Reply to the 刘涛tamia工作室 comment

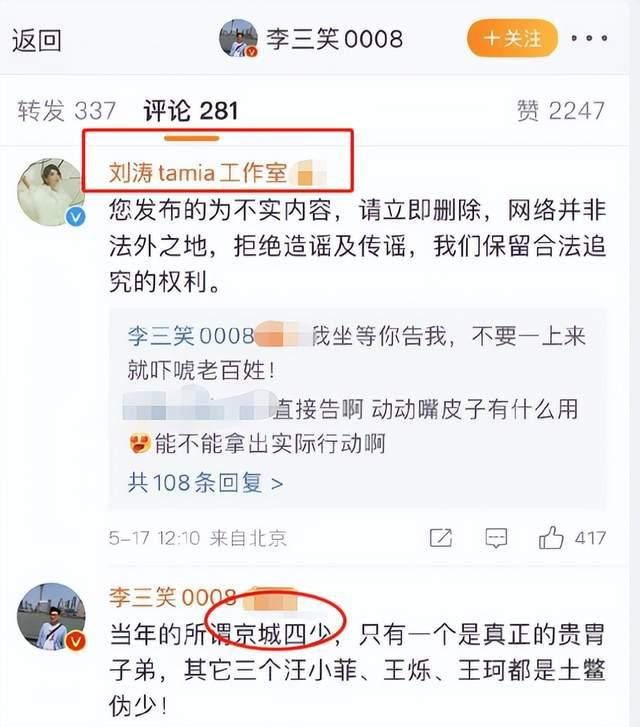click(494, 538)
